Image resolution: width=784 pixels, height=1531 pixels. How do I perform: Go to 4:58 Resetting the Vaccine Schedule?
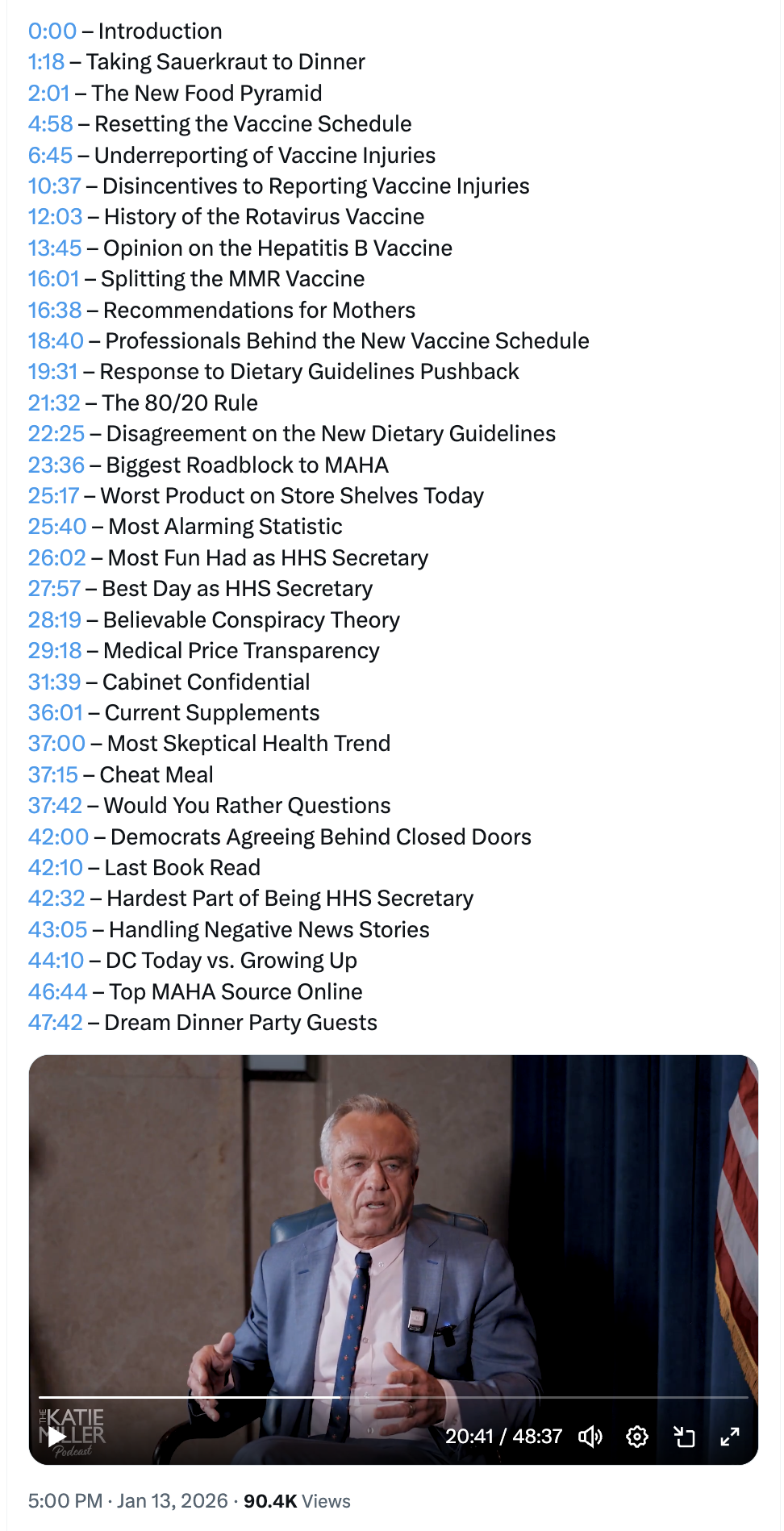pos(51,124)
